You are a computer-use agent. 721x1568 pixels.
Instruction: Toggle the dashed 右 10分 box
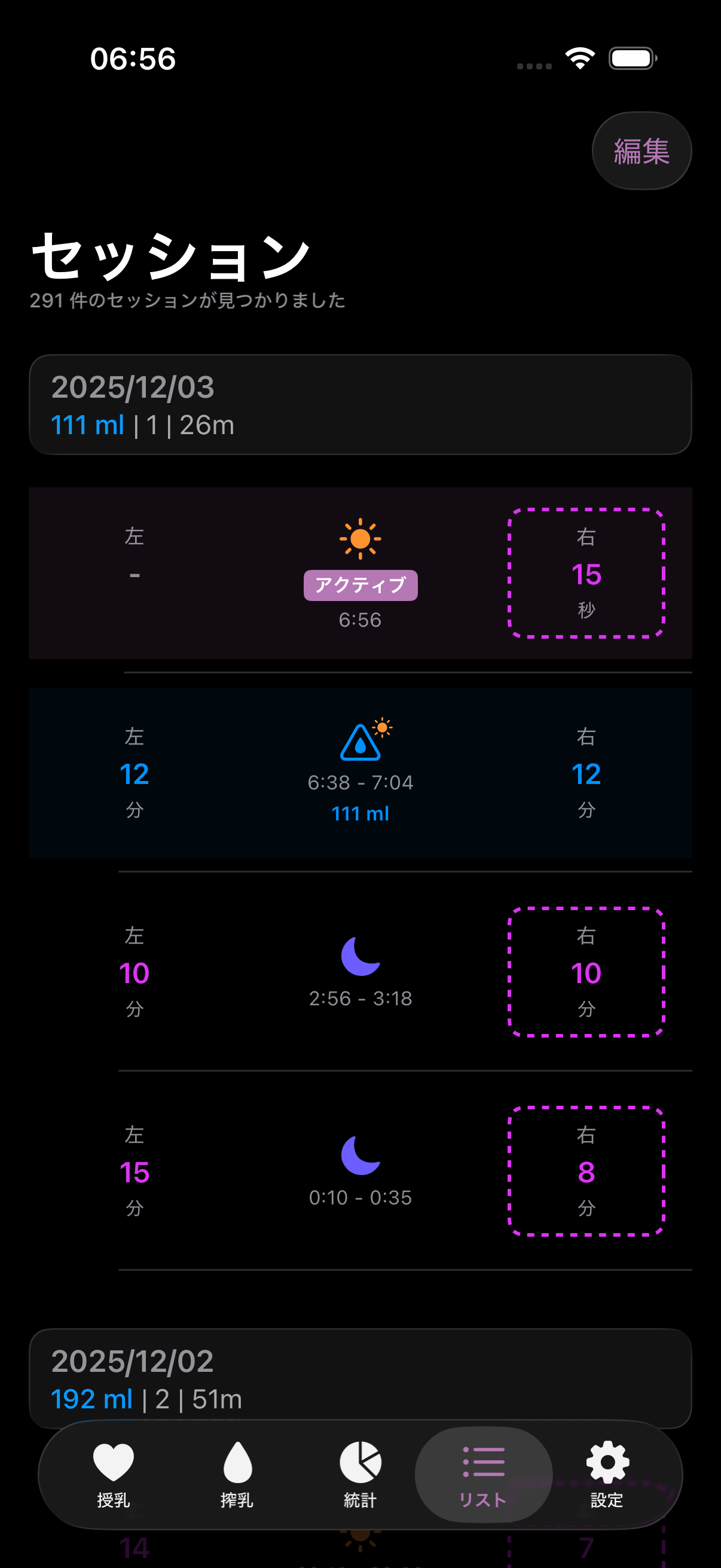click(x=586, y=972)
